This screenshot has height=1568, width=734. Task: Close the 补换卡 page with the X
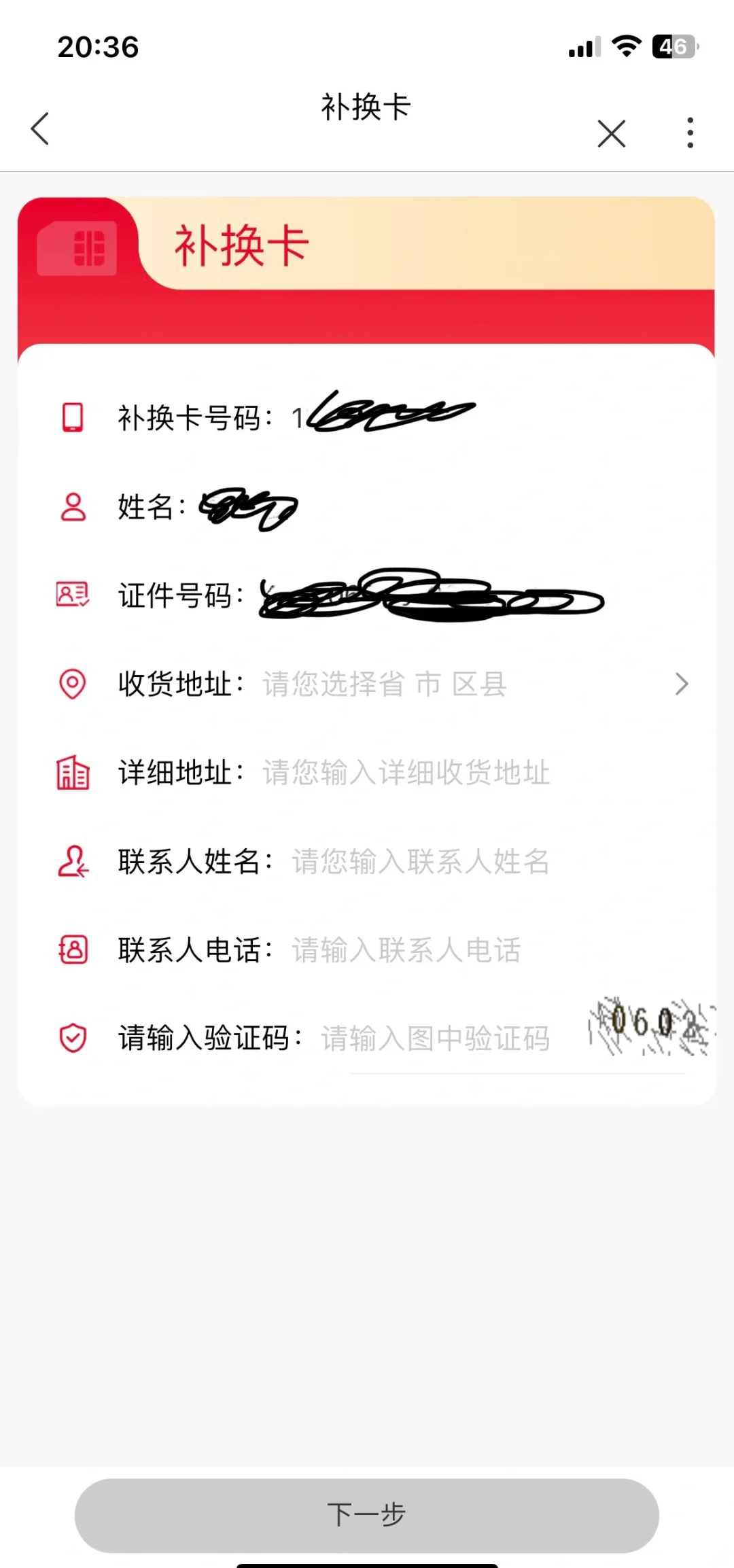click(611, 133)
